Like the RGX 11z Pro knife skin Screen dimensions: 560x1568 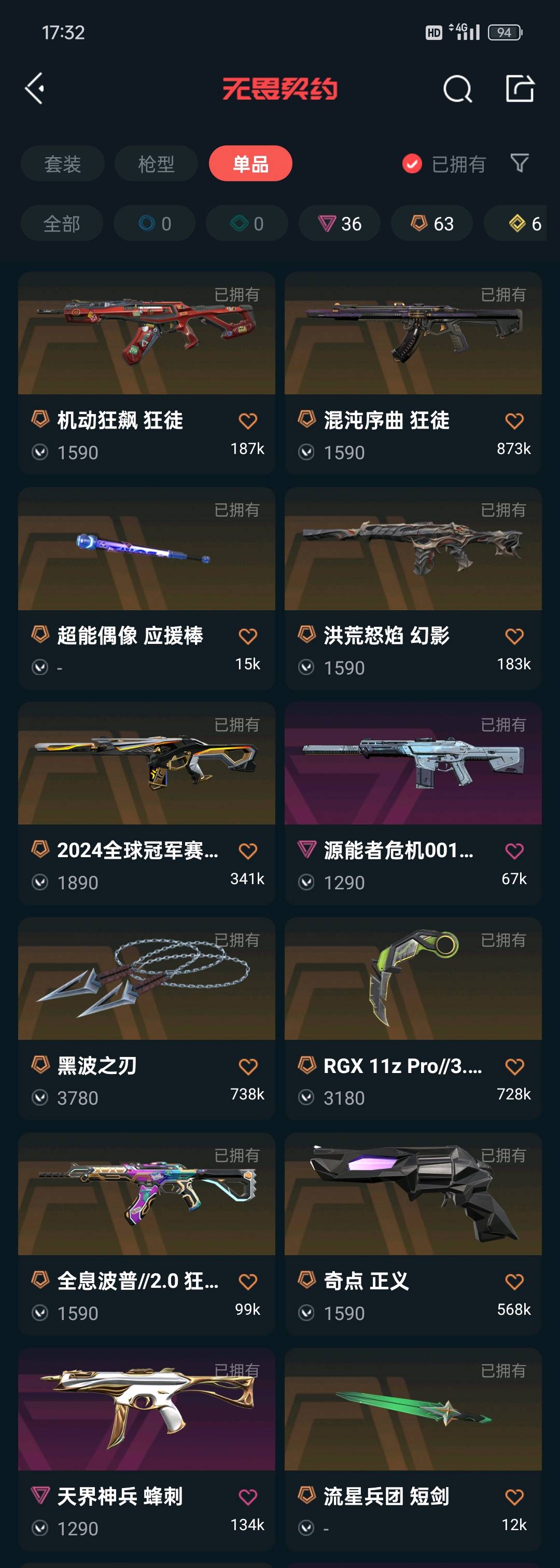click(514, 1067)
